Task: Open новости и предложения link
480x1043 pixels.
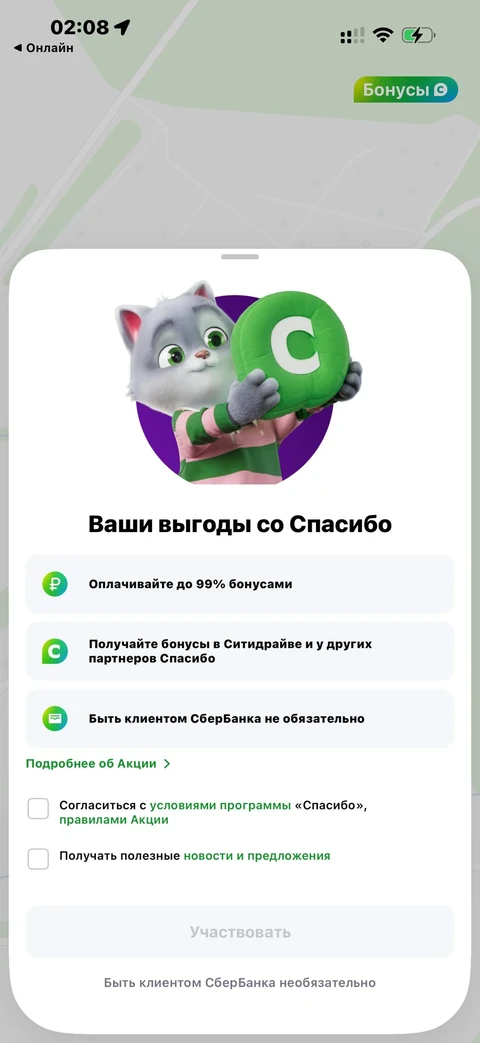Action: [x=257, y=856]
